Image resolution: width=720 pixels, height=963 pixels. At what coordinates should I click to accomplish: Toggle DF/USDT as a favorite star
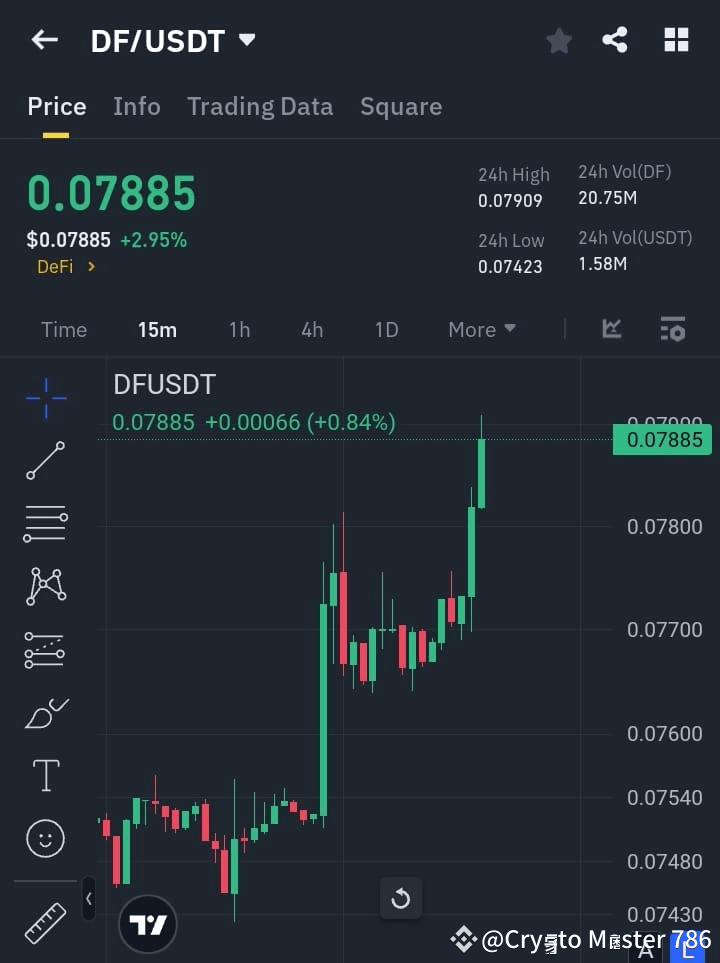pos(558,40)
